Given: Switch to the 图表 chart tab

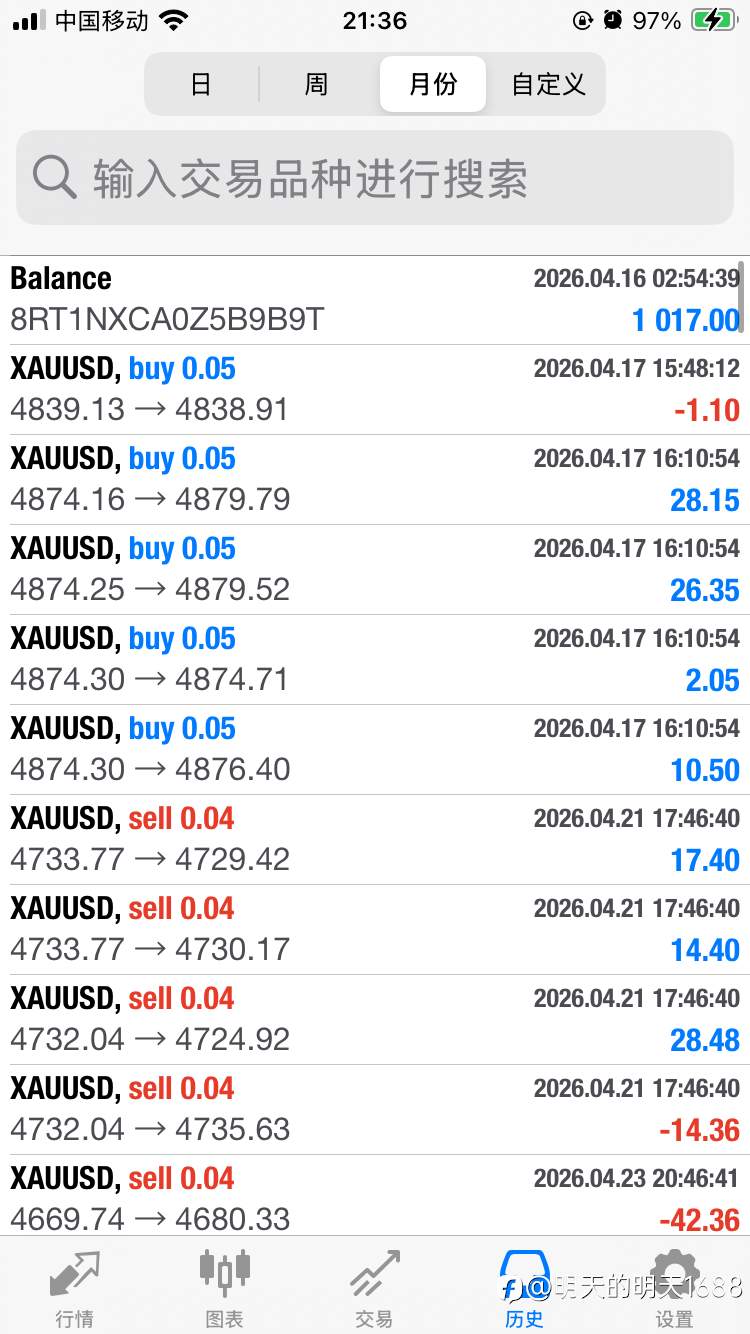Looking at the screenshot, I should coord(225,1288).
